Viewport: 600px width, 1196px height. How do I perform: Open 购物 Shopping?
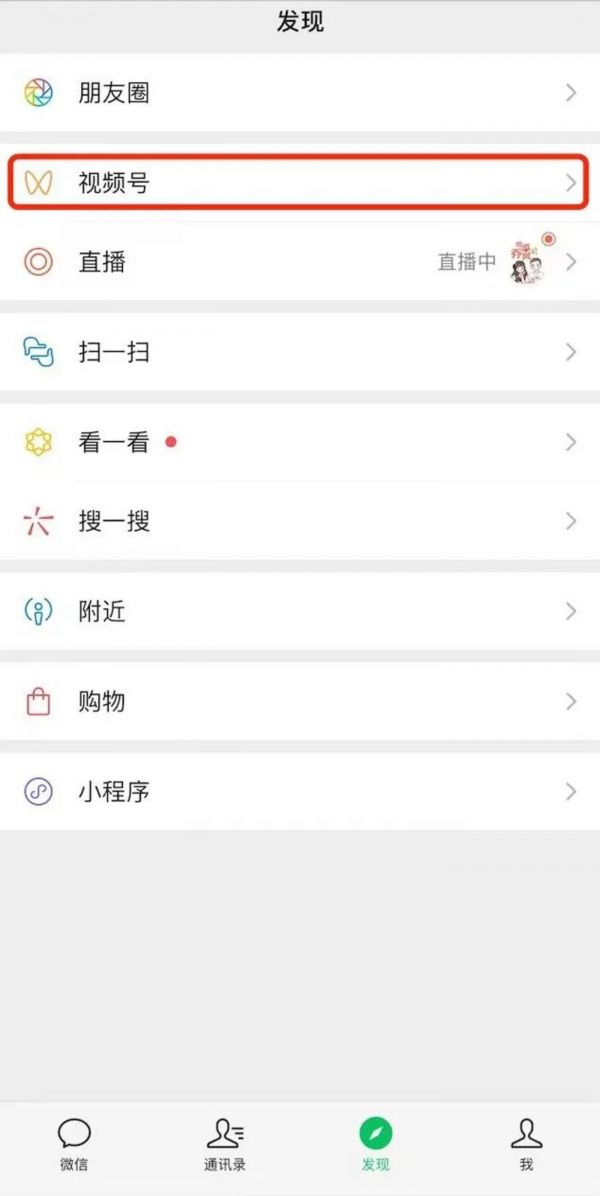tap(300, 701)
